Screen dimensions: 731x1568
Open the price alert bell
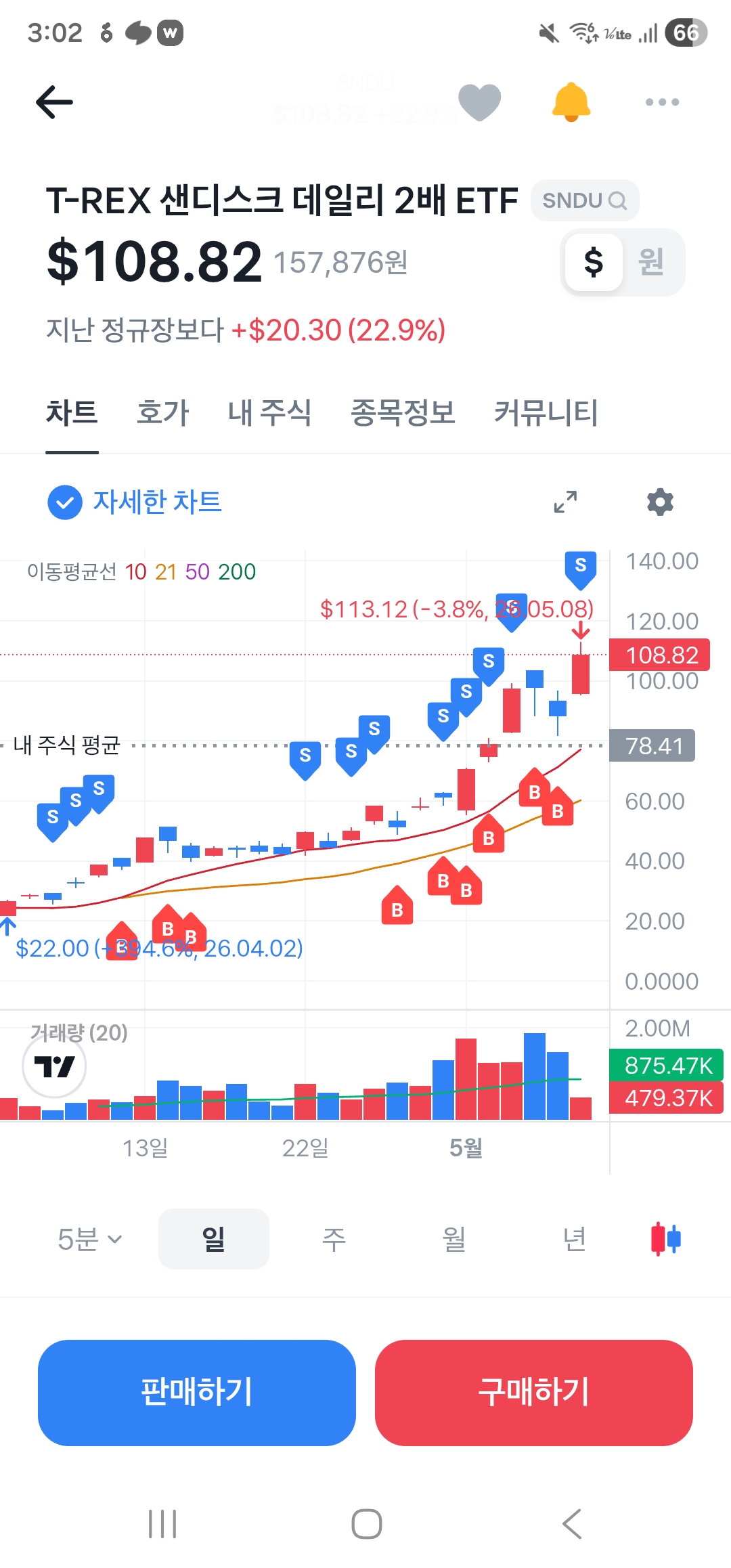(x=571, y=102)
